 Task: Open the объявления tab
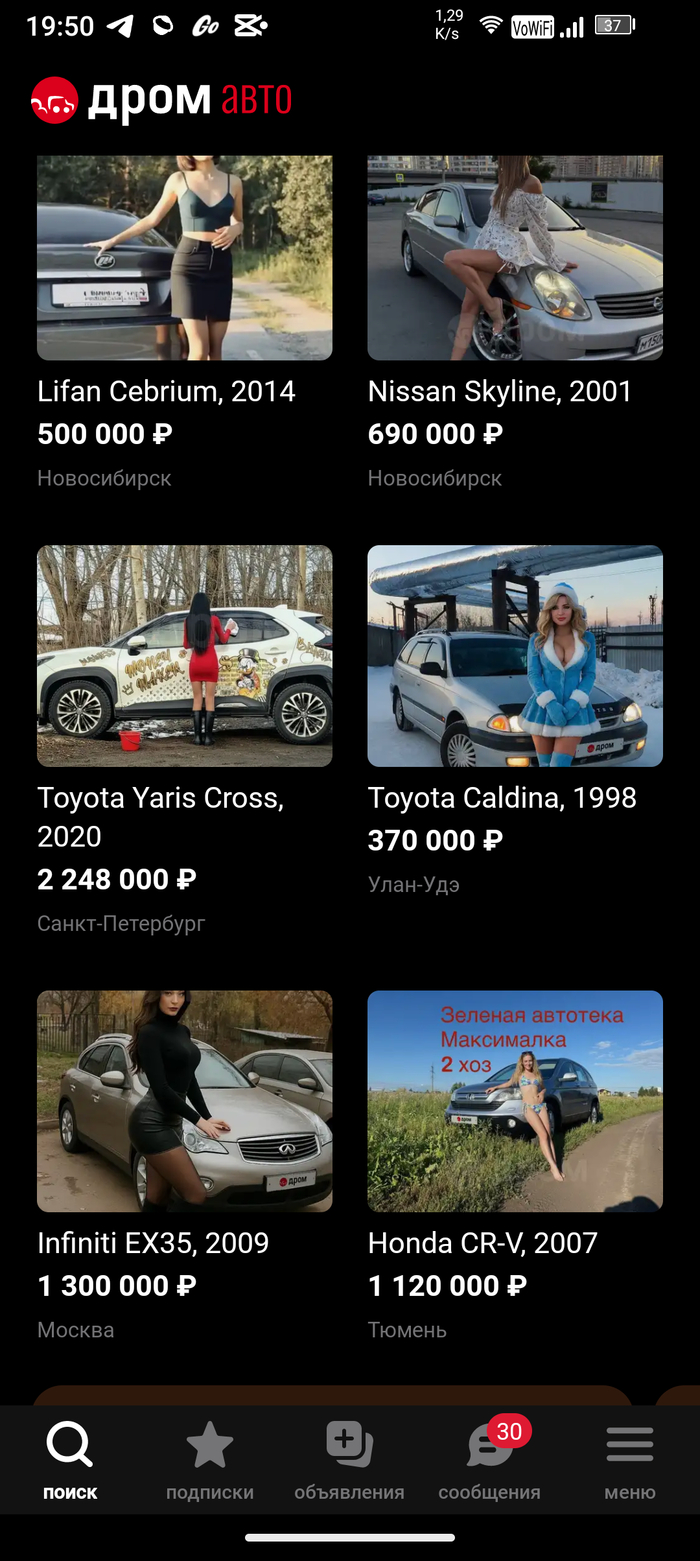coord(349,1462)
